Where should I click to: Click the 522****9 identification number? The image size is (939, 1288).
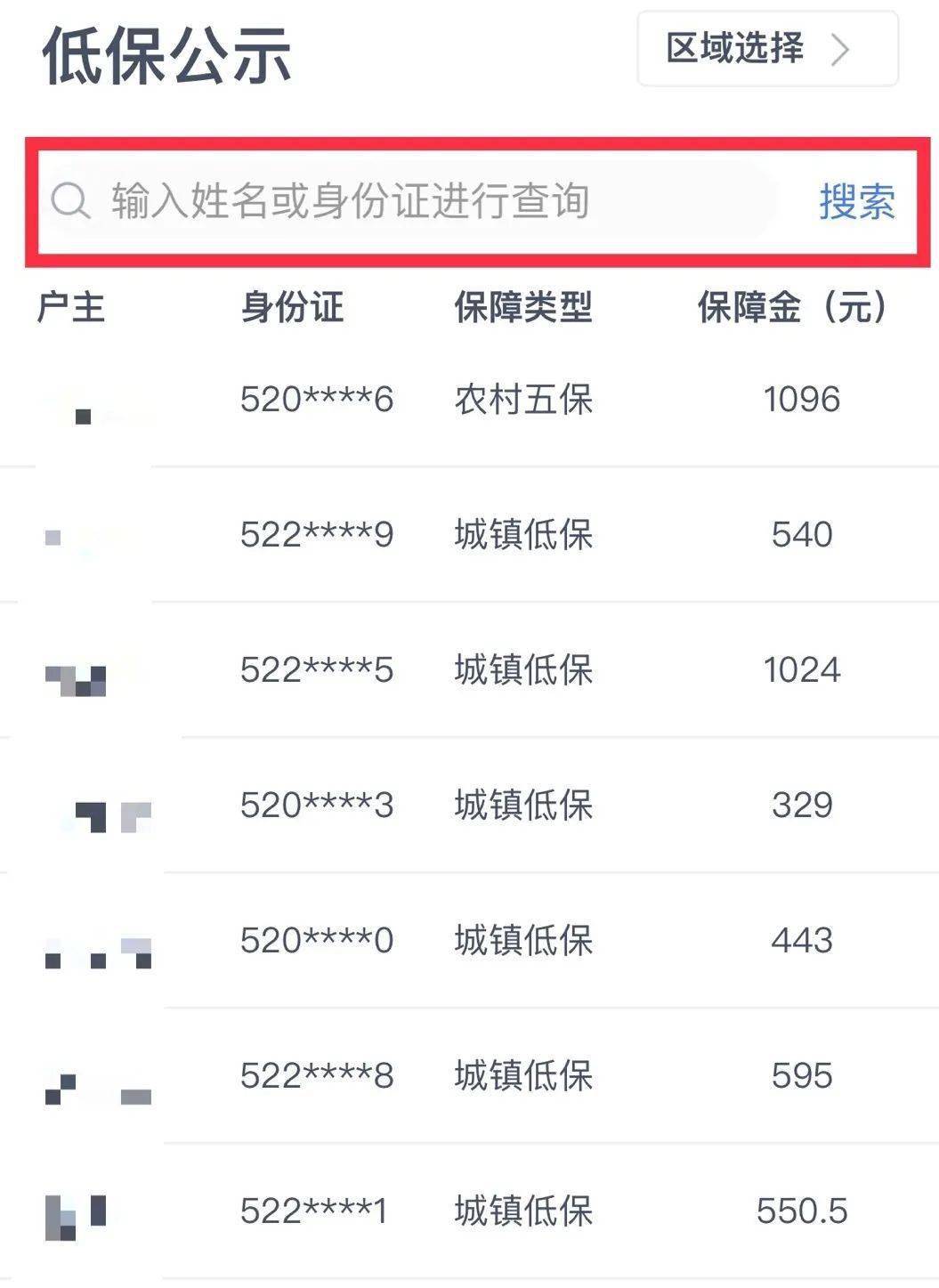pos(316,536)
